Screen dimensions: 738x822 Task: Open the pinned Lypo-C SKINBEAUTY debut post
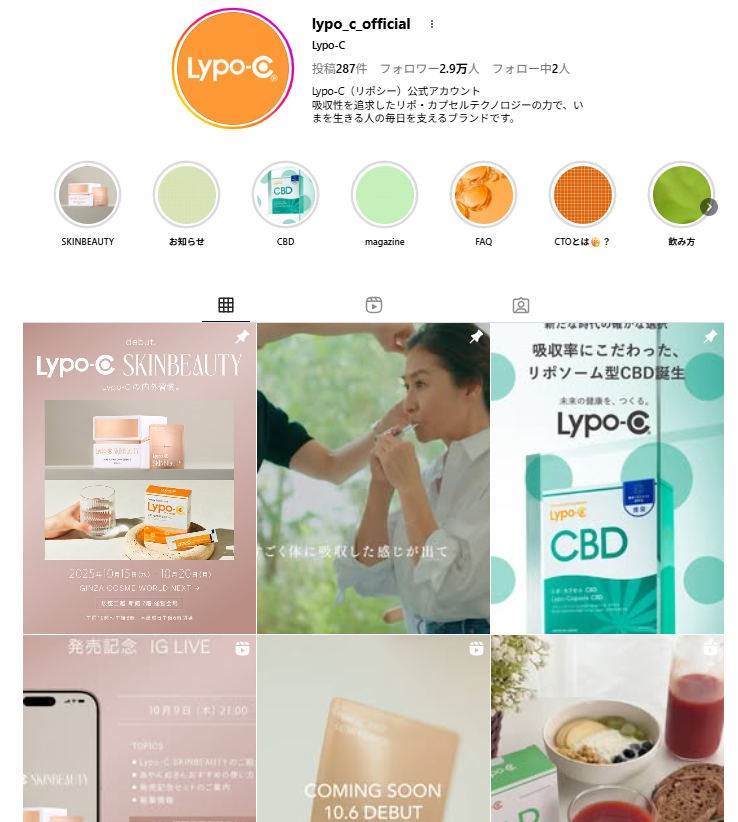pyautogui.click(x=139, y=478)
